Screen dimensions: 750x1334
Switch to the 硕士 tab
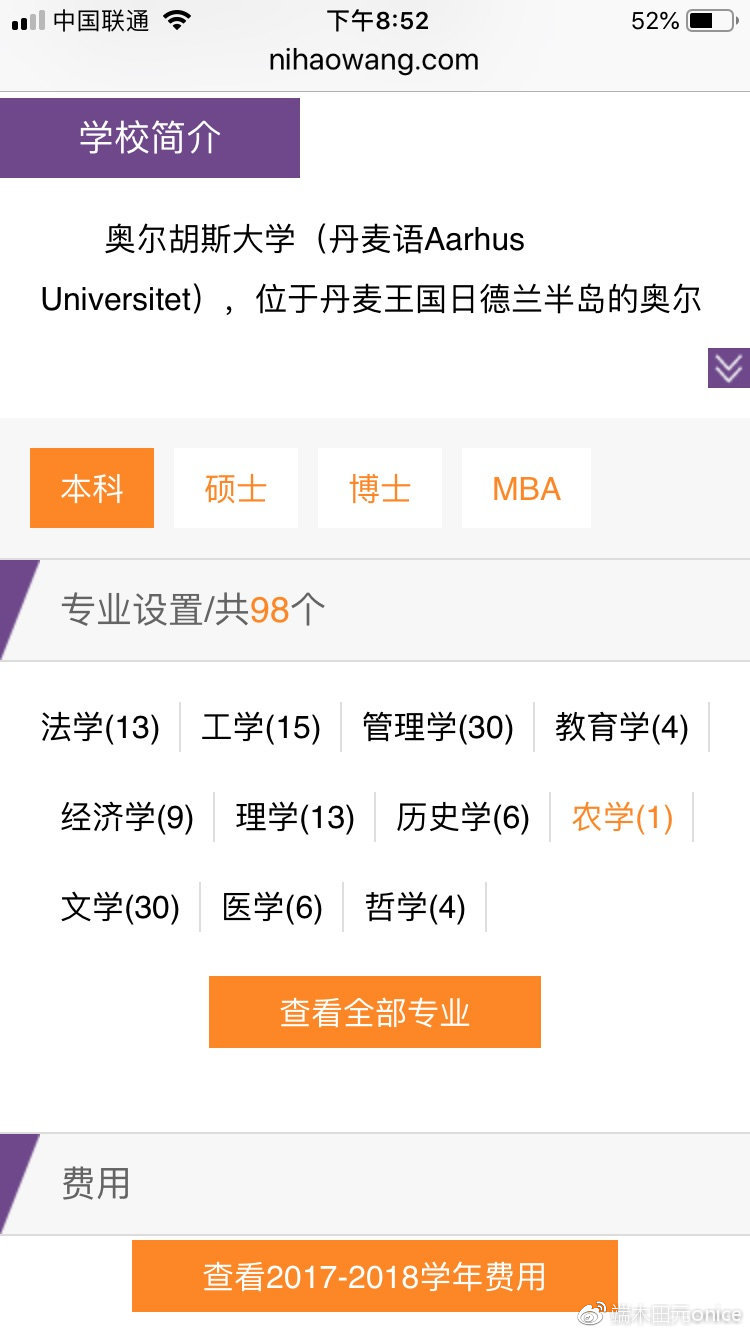tap(236, 488)
